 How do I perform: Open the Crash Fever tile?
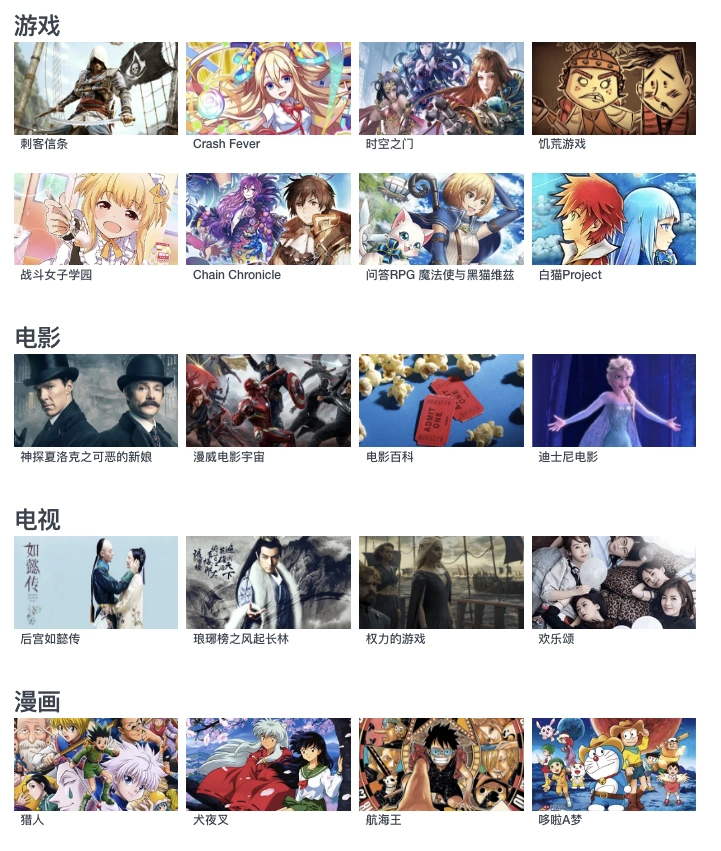tap(268, 89)
